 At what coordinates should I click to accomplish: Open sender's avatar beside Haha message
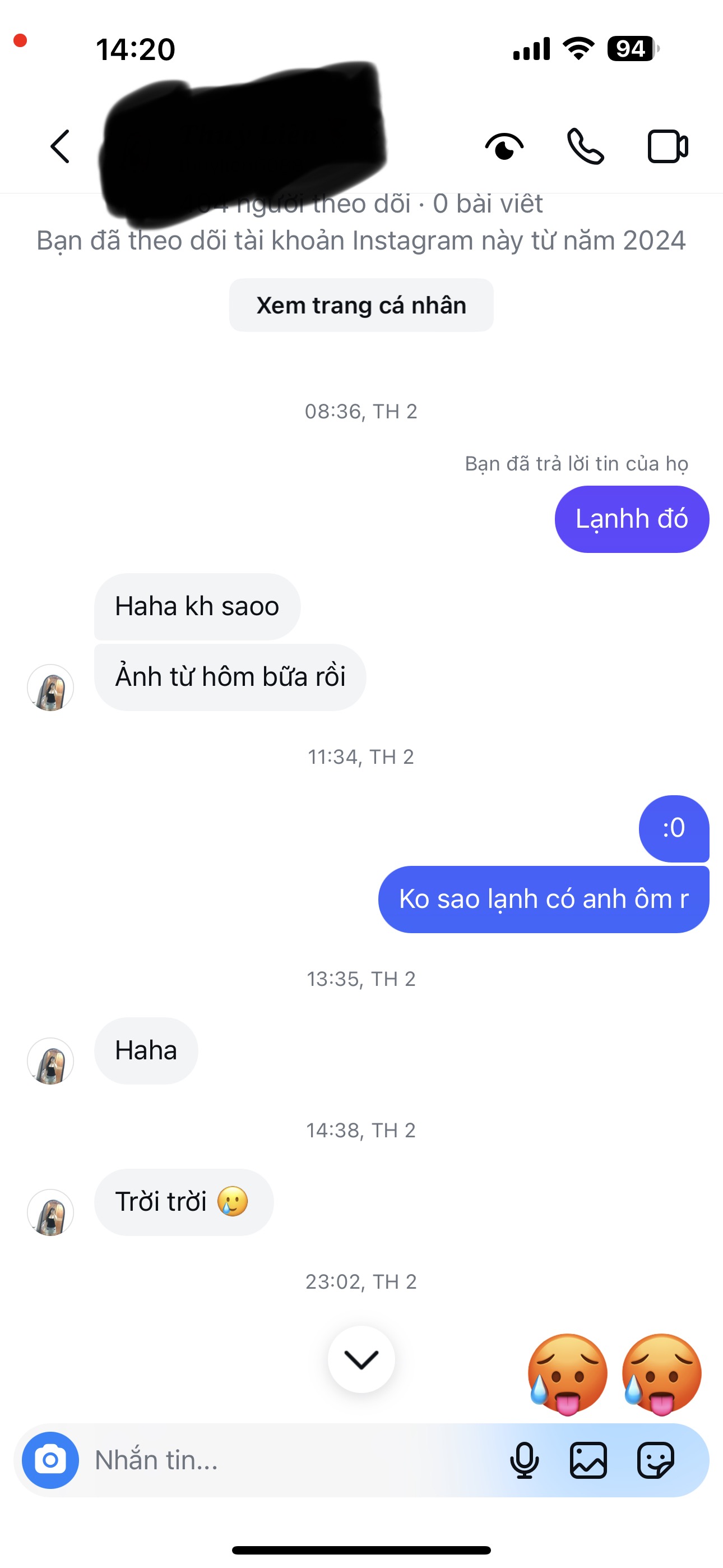pos(50,1061)
